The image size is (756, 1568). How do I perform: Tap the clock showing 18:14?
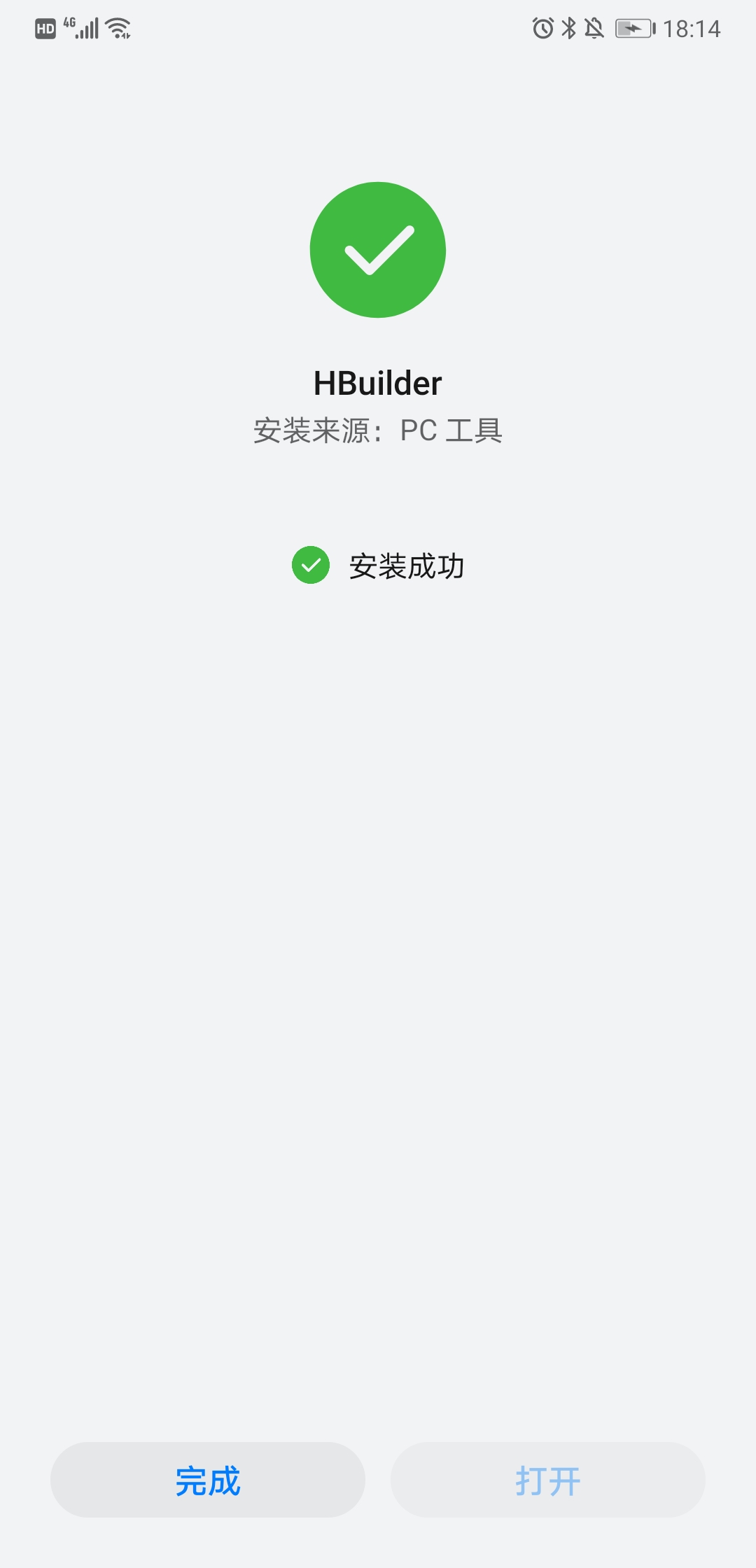(693, 28)
